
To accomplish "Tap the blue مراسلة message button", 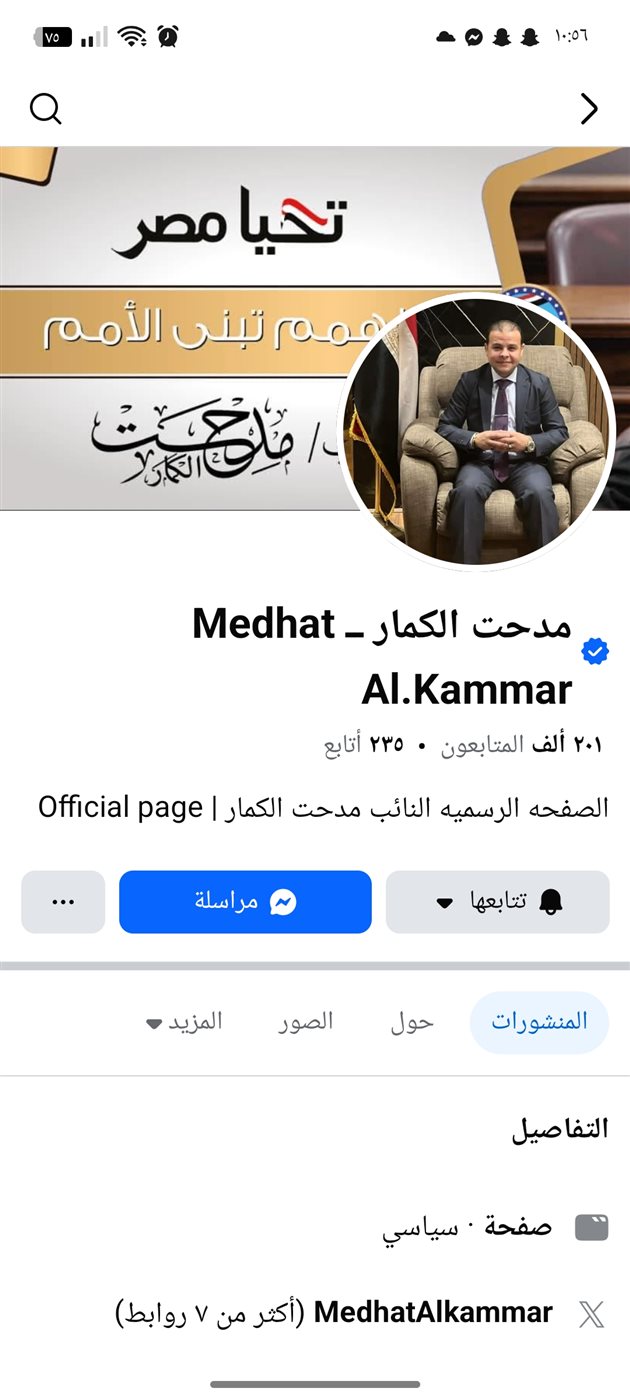I will (245, 902).
